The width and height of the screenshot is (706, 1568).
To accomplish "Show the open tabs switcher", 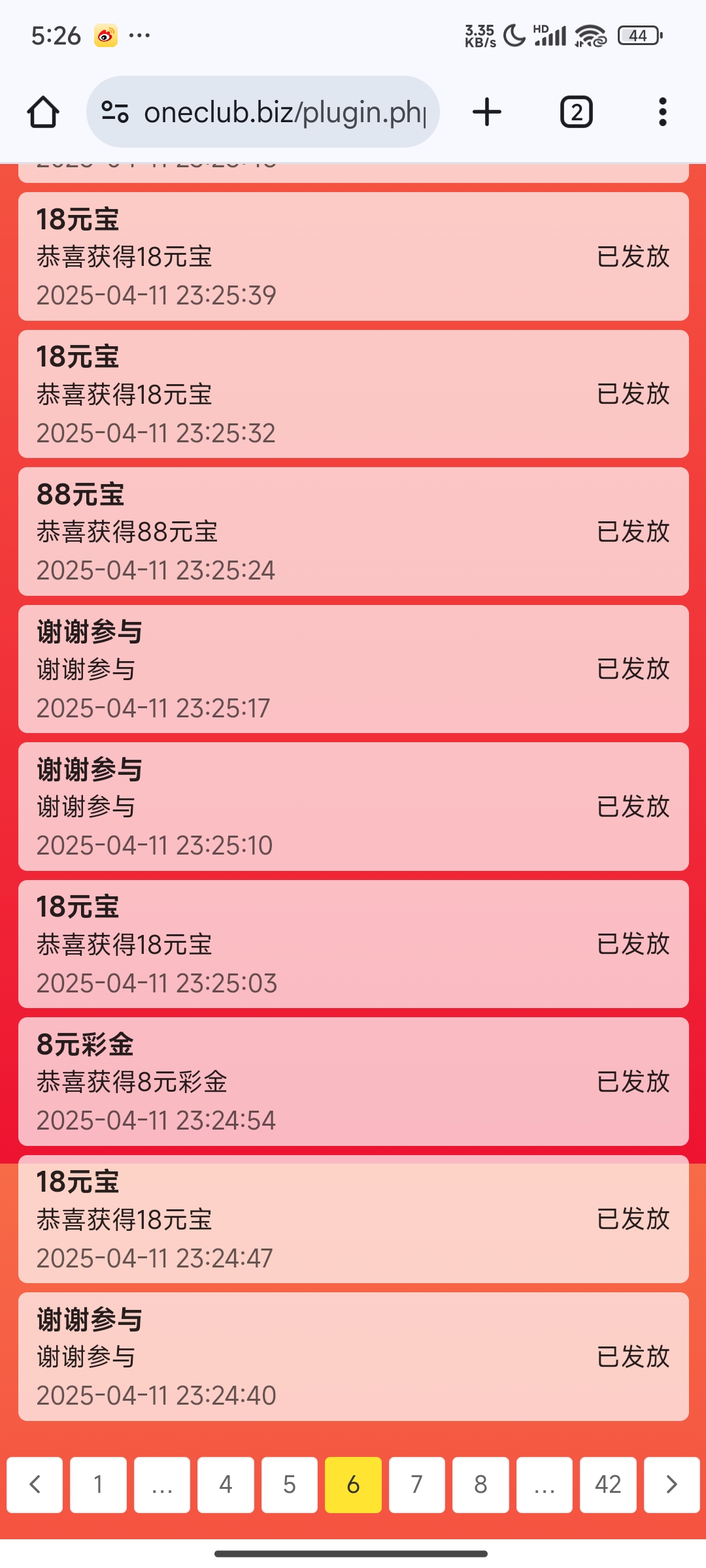I will pyautogui.click(x=576, y=112).
